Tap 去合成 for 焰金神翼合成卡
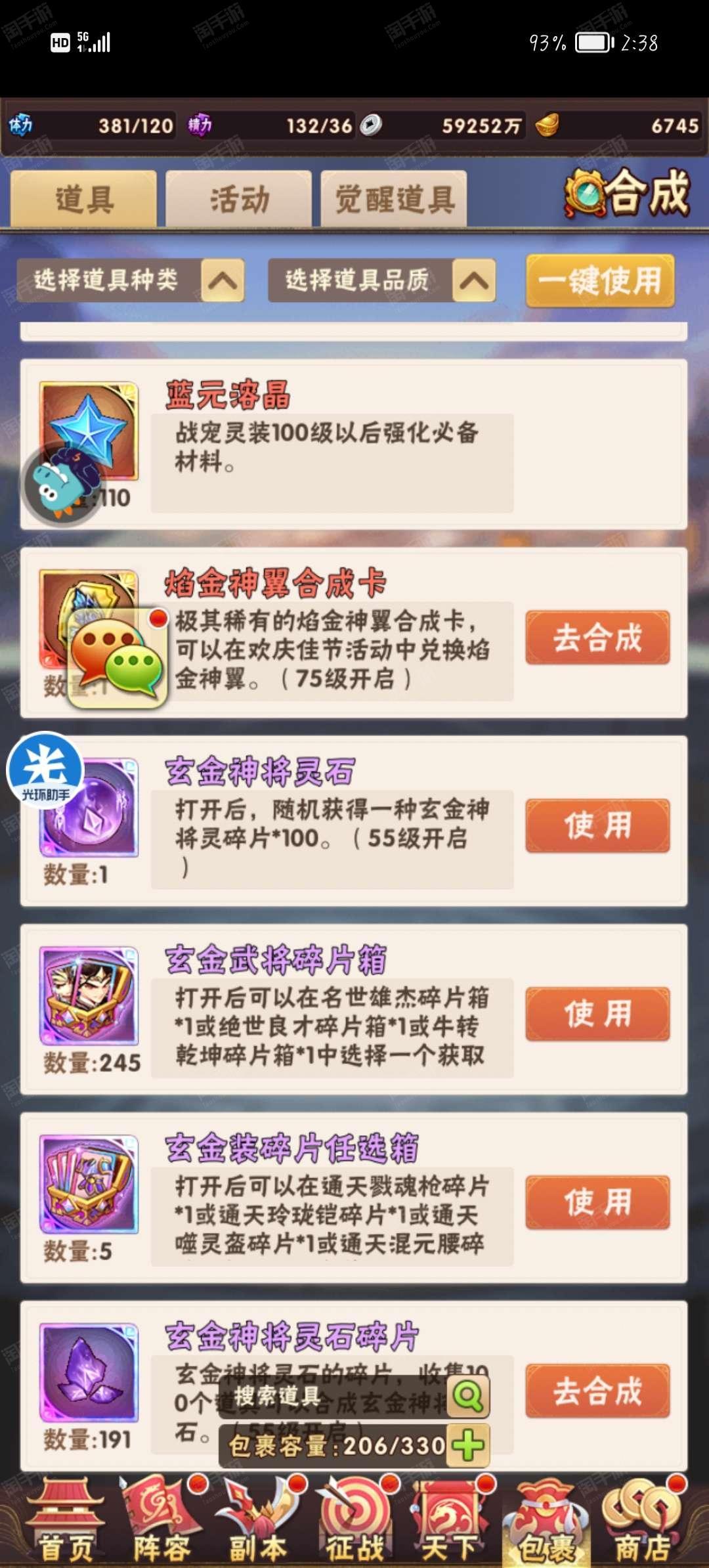Image resolution: width=709 pixels, height=1568 pixels. coord(597,638)
